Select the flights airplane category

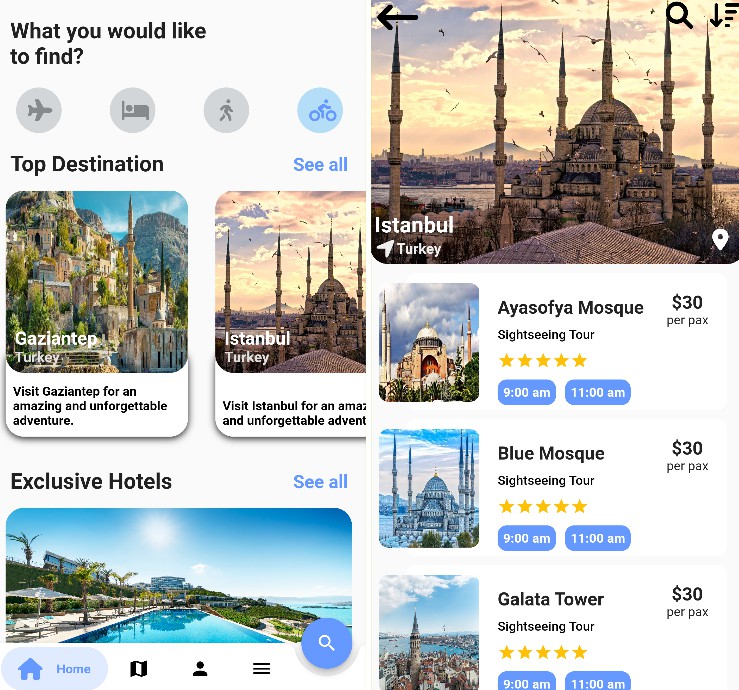pyautogui.click(x=39, y=110)
